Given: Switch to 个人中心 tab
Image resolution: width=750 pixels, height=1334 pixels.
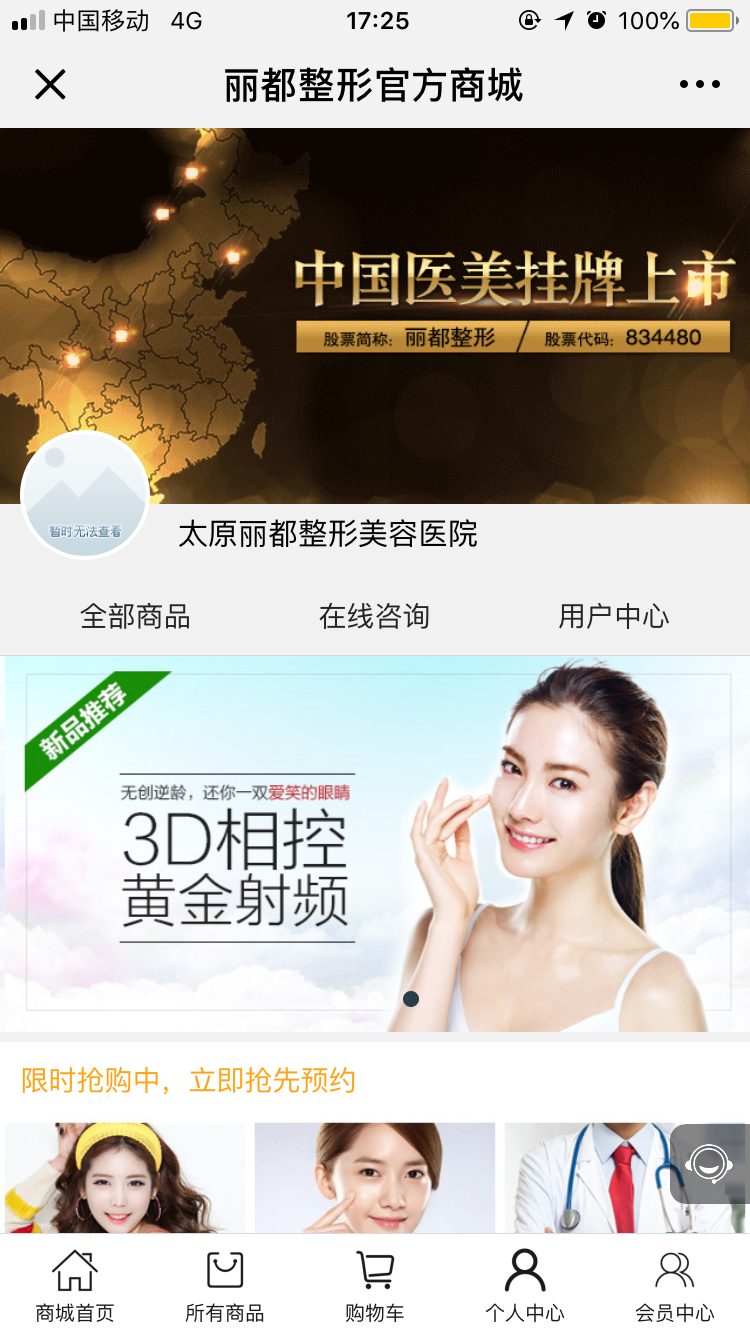Looking at the screenshot, I should (x=525, y=1286).
